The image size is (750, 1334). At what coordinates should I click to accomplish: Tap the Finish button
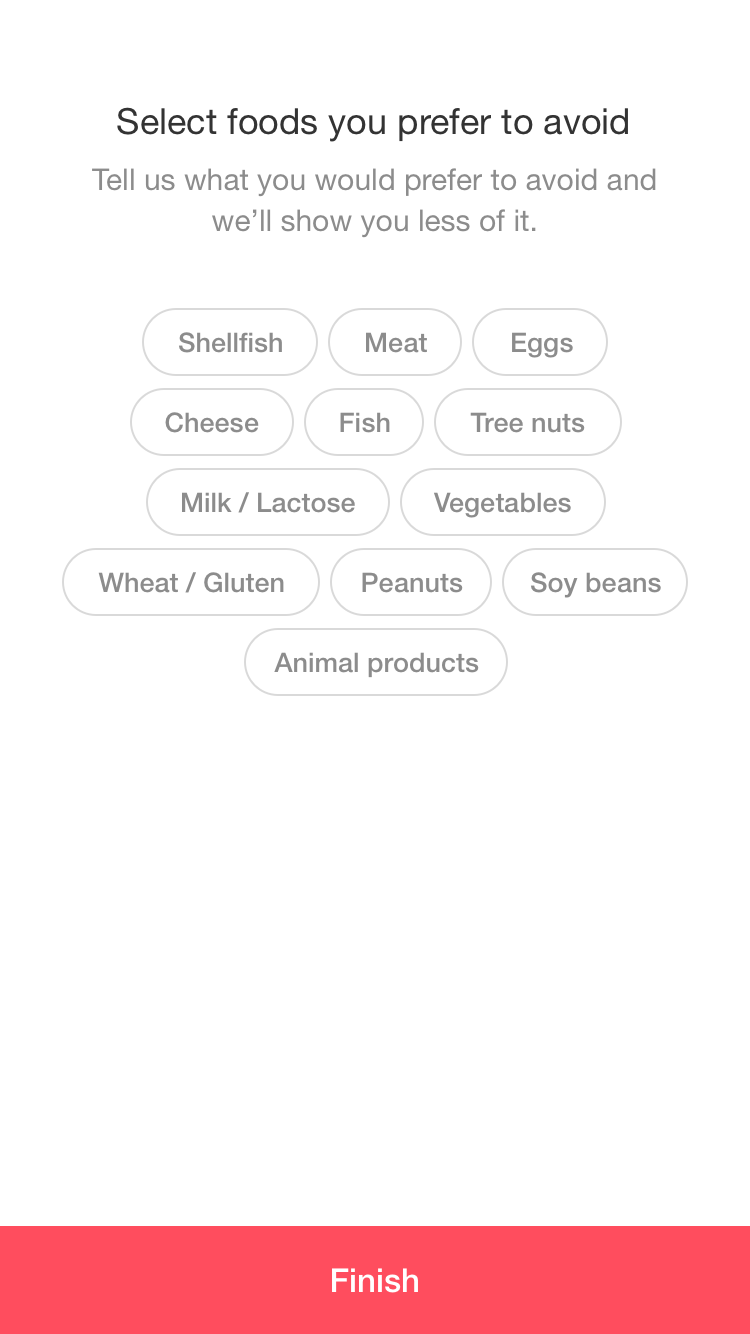click(375, 1280)
